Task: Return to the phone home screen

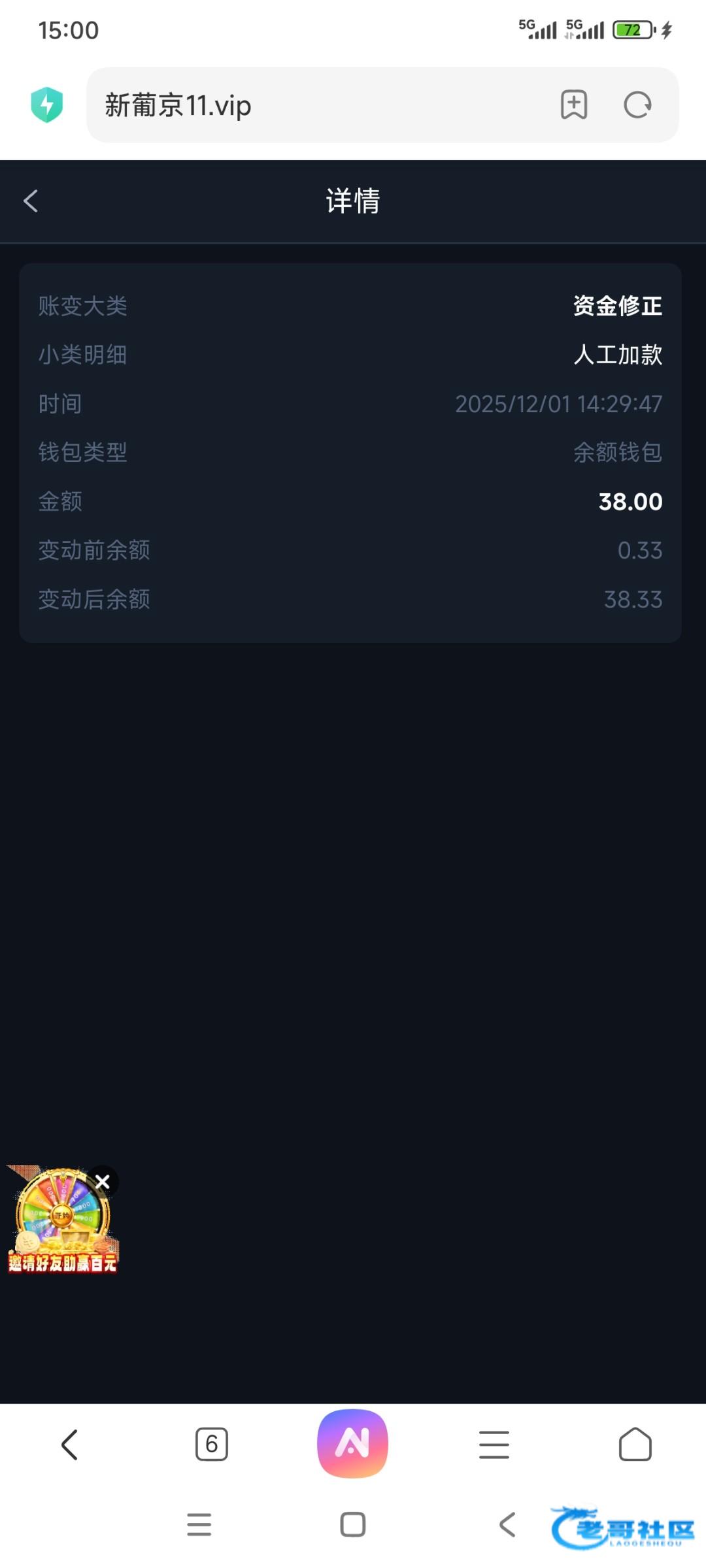Action: 353,1525
